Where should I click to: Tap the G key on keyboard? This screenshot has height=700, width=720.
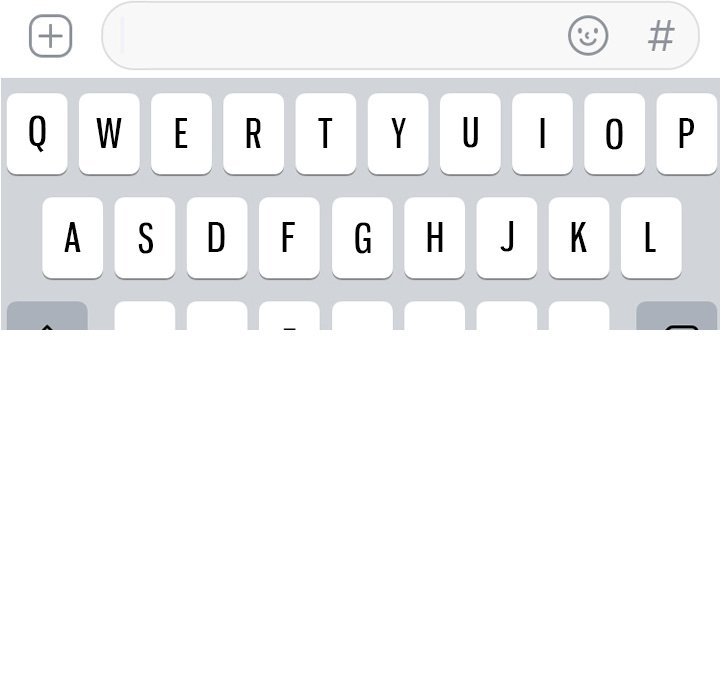click(362, 238)
